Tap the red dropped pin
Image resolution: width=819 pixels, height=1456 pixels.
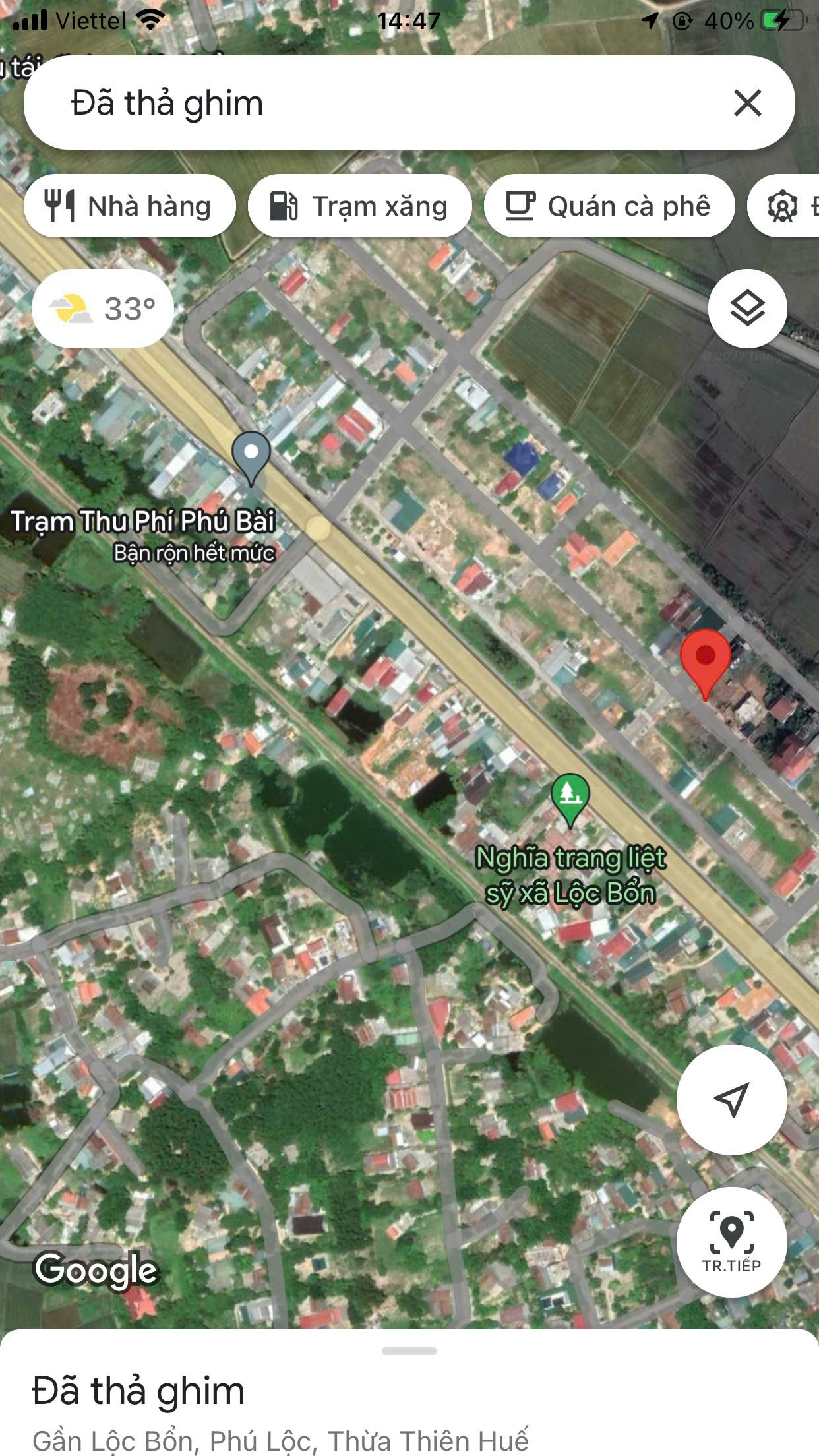[x=706, y=664]
